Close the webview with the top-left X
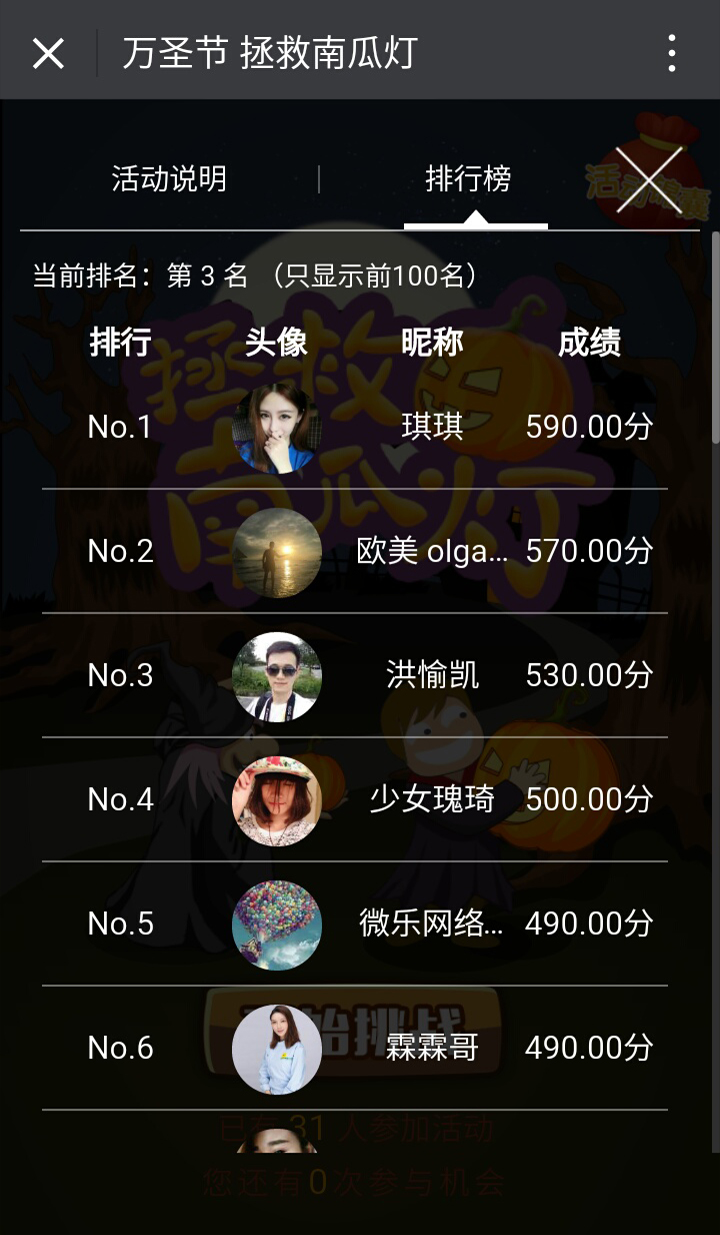Image resolution: width=720 pixels, height=1235 pixels. (x=48, y=53)
